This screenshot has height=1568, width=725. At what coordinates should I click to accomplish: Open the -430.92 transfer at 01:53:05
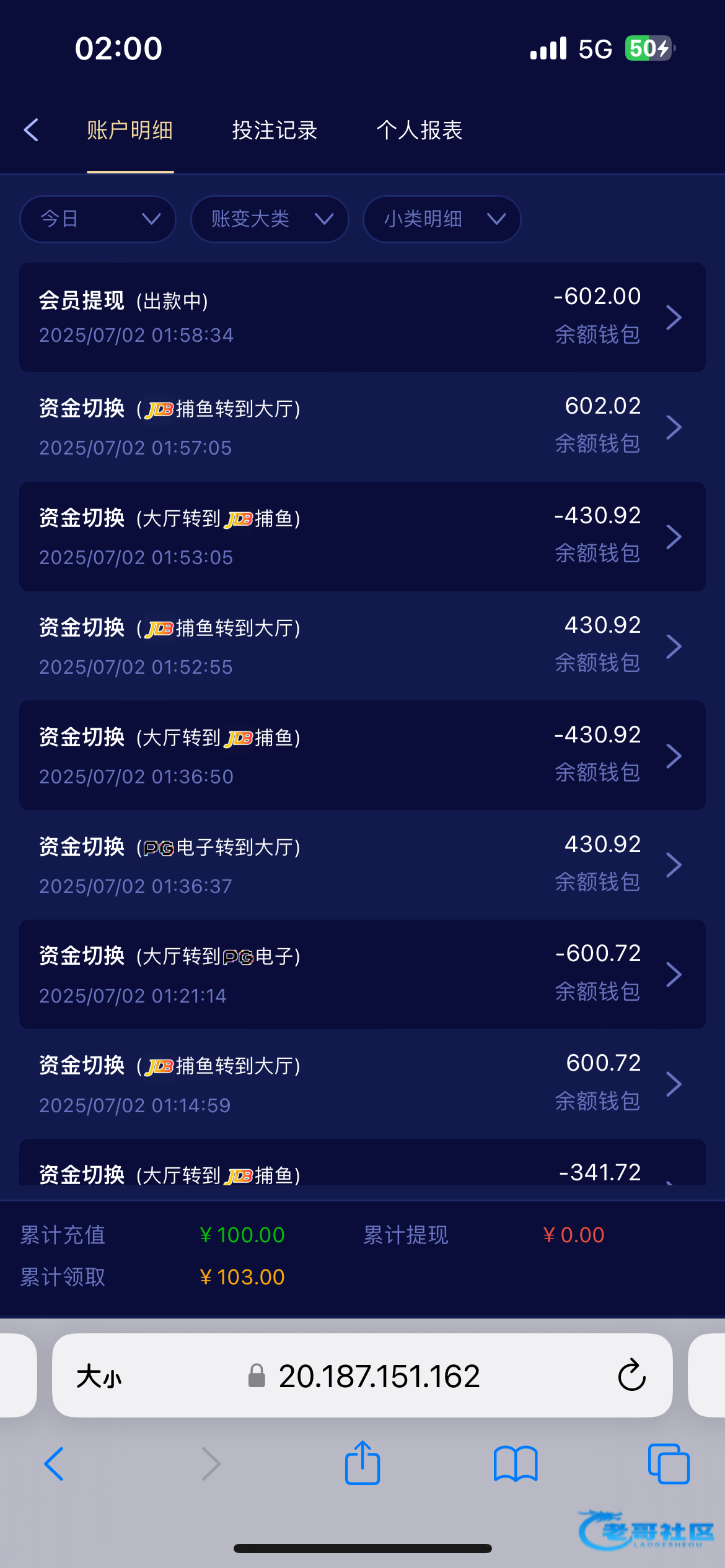click(362, 536)
